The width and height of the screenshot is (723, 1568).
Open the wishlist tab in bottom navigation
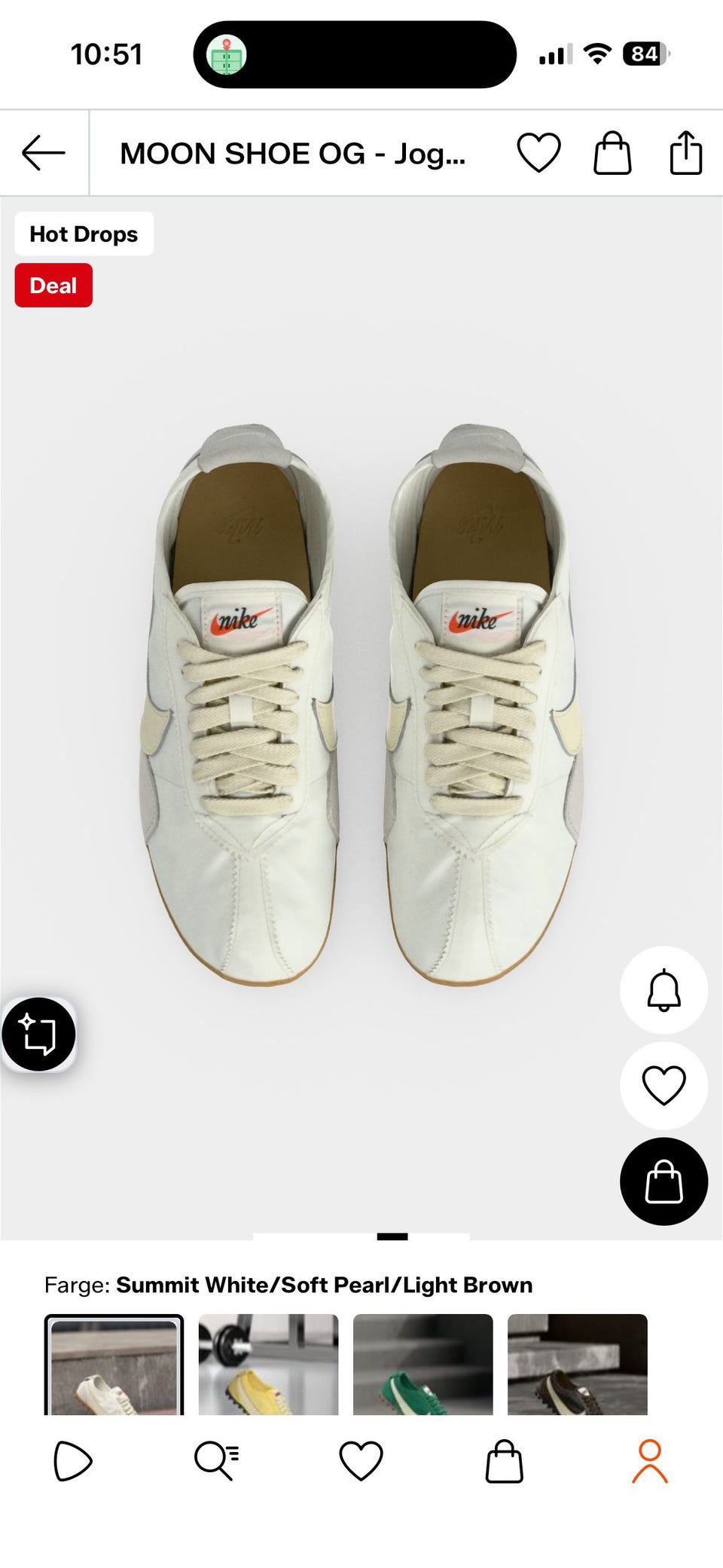point(361,1462)
